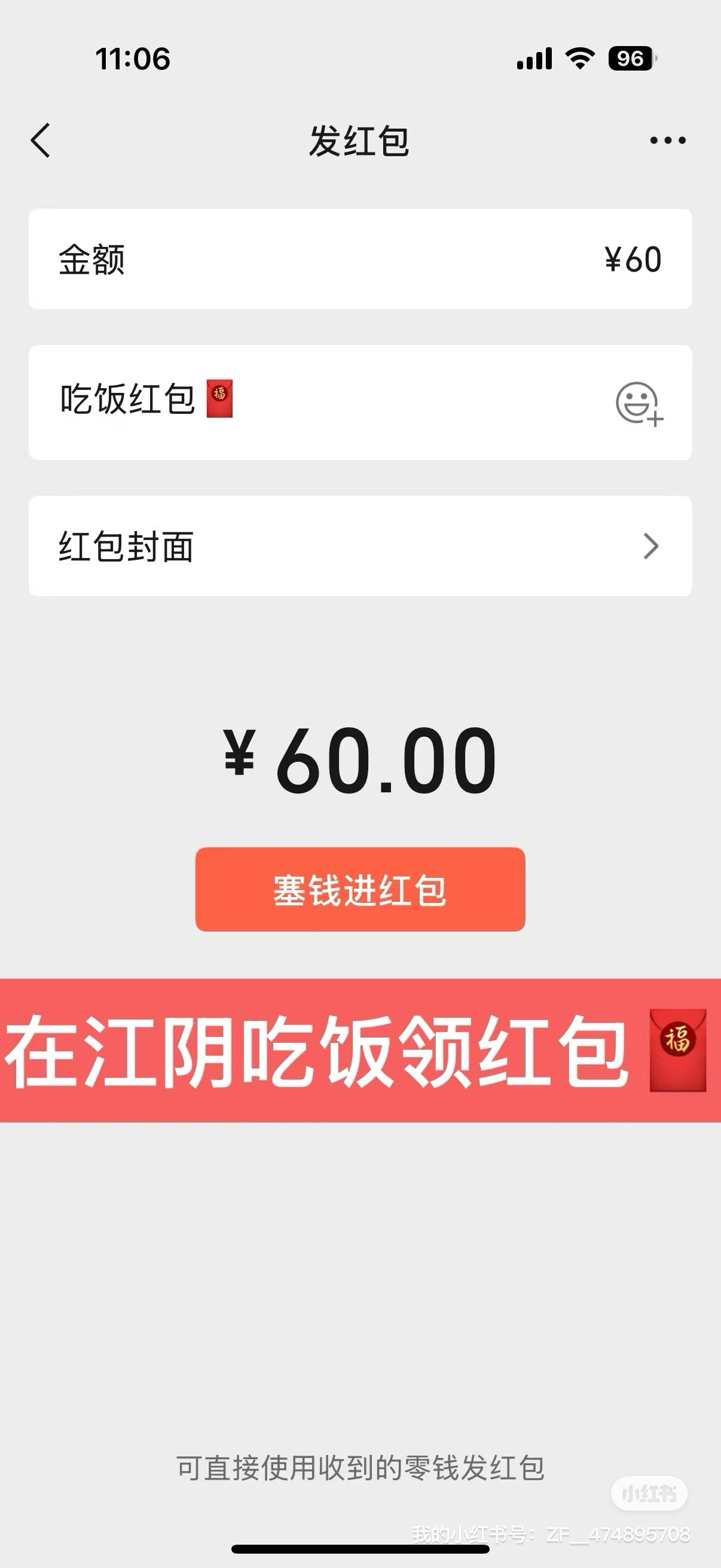
Task: Open 红包封面 cover selection
Action: point(360,546)
